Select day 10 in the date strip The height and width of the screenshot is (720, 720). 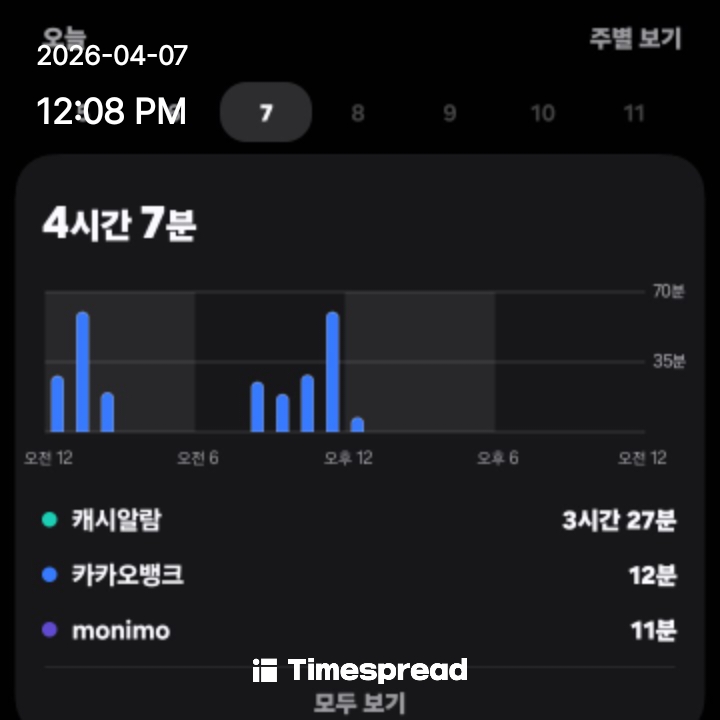[542, 113]
